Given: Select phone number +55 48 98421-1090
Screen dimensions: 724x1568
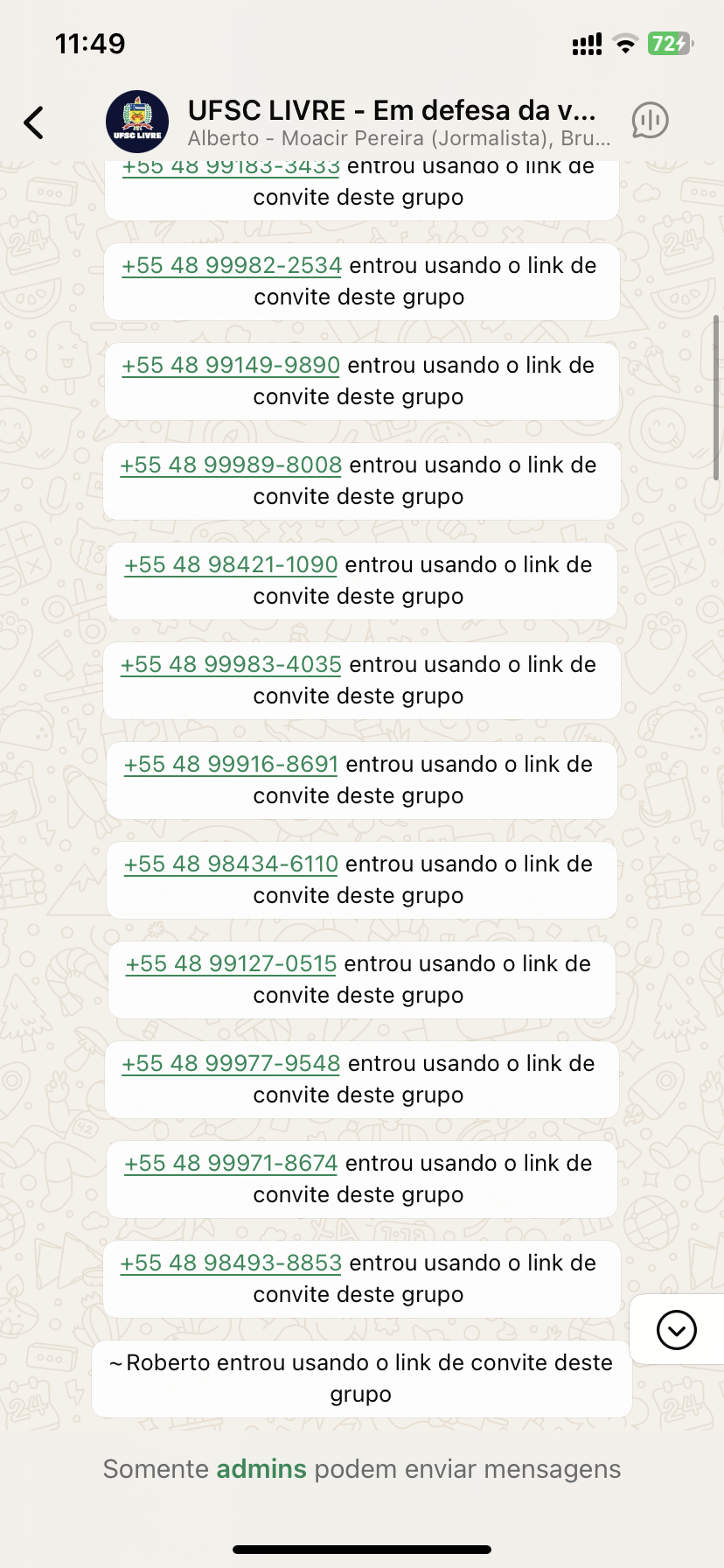Looking at the screenshot, I should tap(231, 565).
